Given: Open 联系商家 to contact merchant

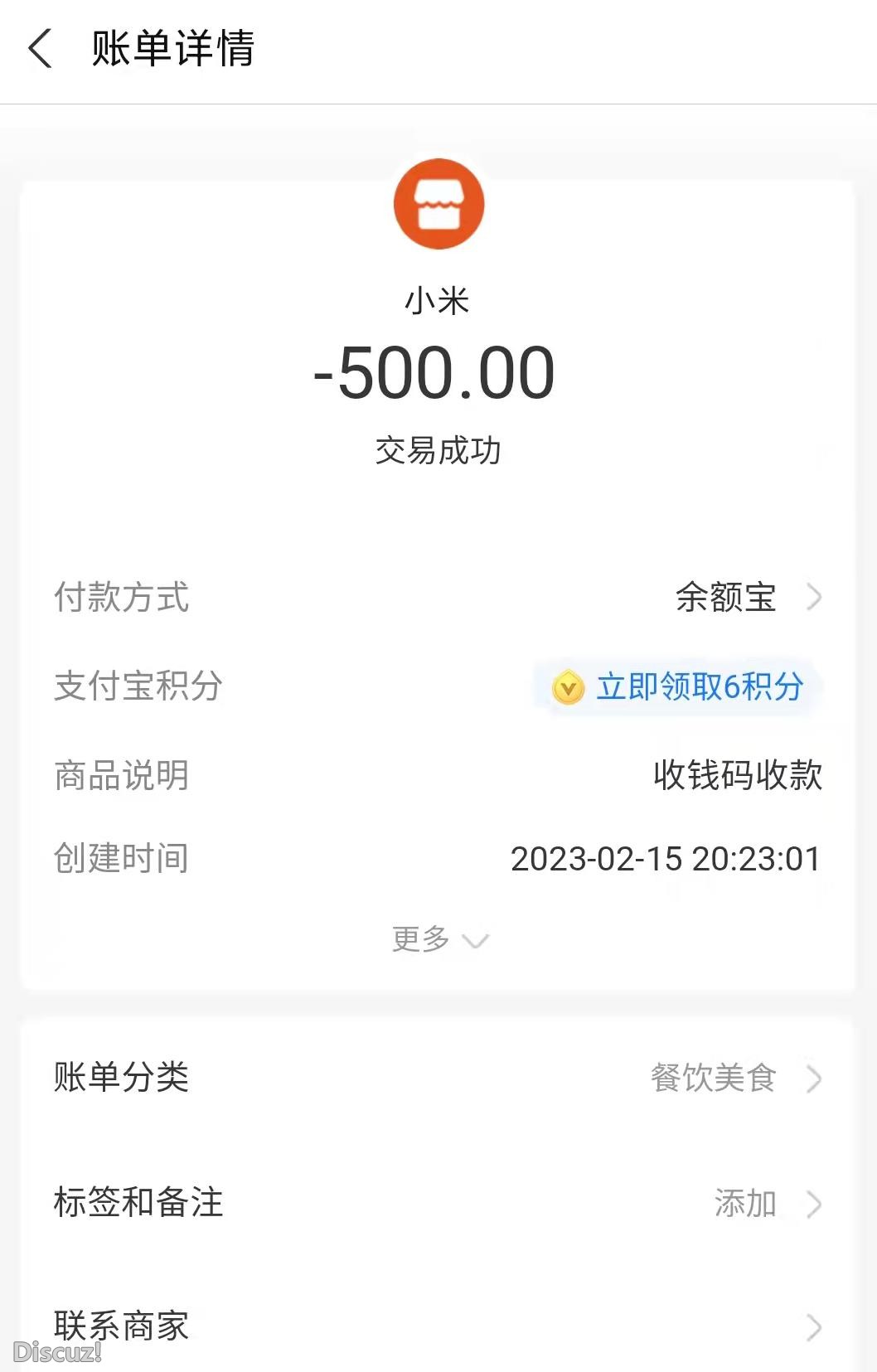Looking at the screenshot, I should coord(438,1326).
